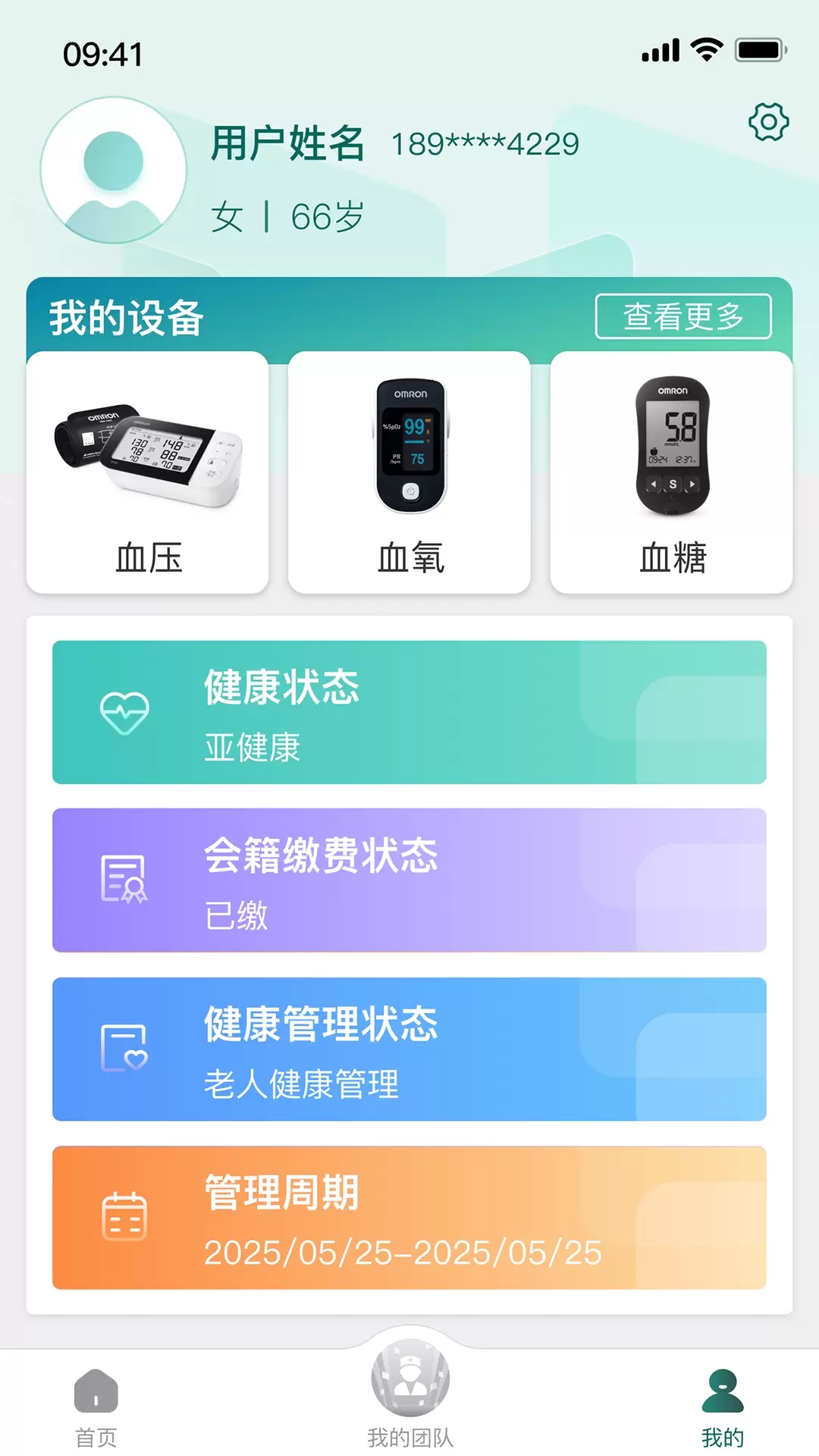Select the 我的 tab

click(x=723, y=1407)
